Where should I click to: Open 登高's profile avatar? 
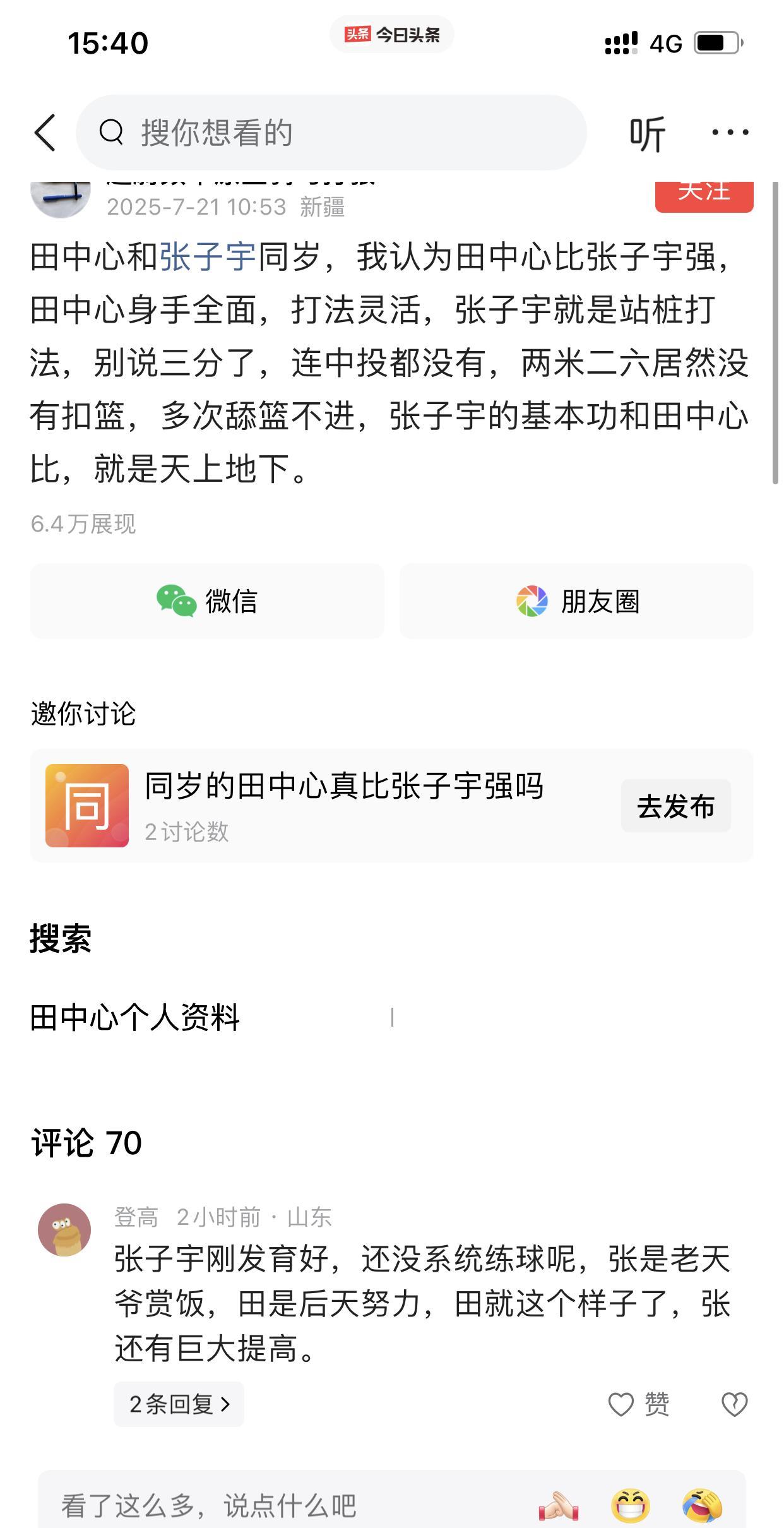(x=64, y=1230)
